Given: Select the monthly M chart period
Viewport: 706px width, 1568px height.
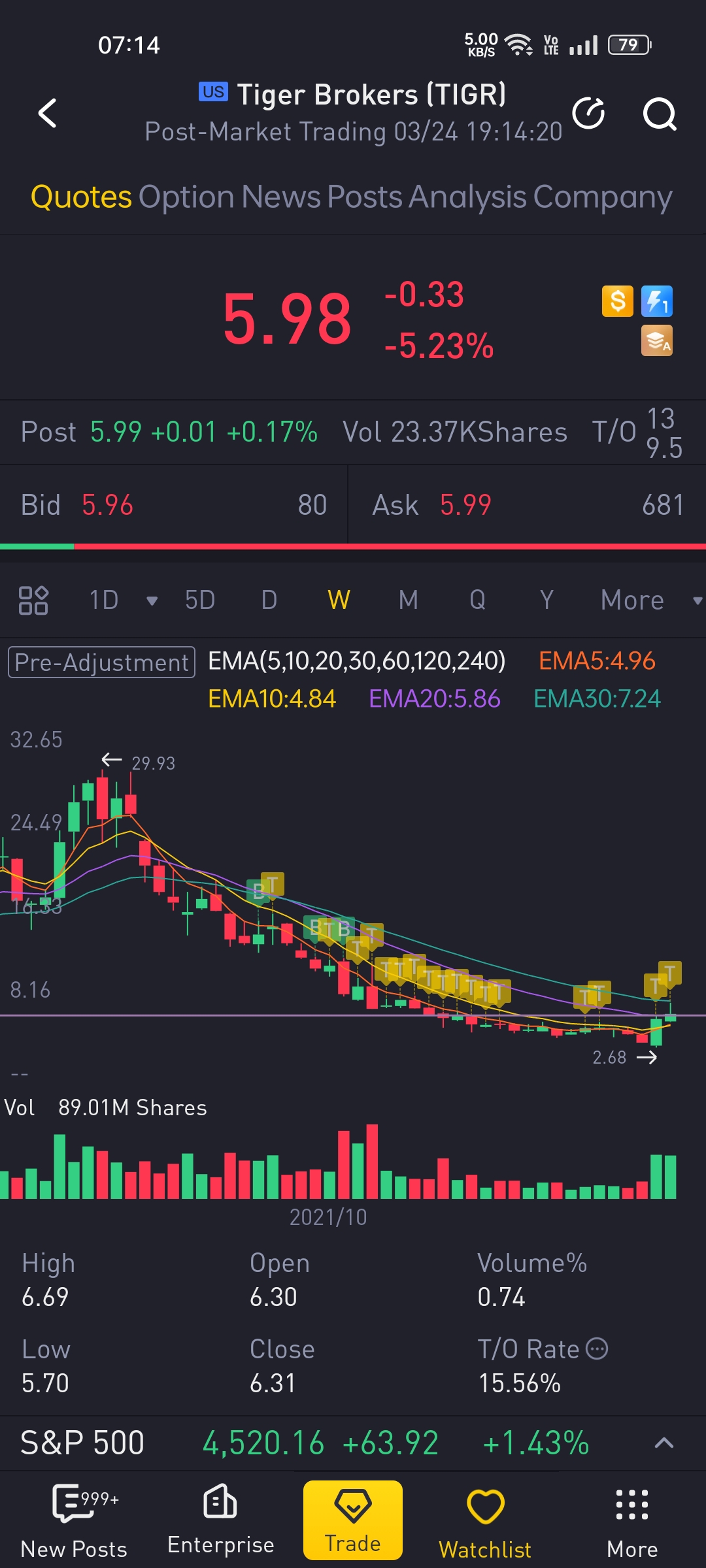Looking at the screenshot, I should click(x=409, y=600).
